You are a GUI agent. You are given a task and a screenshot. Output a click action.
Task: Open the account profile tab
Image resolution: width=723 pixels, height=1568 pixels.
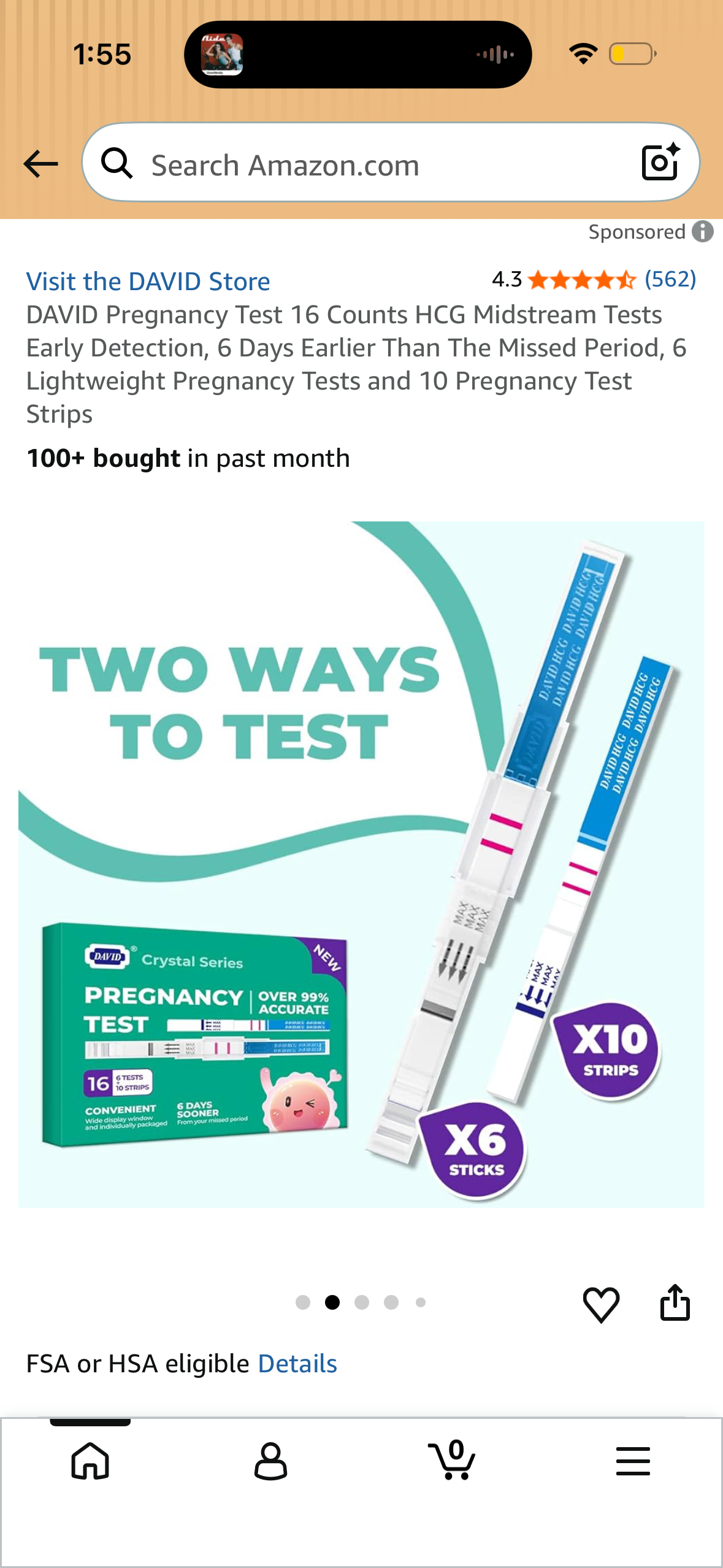(270, 1461)
